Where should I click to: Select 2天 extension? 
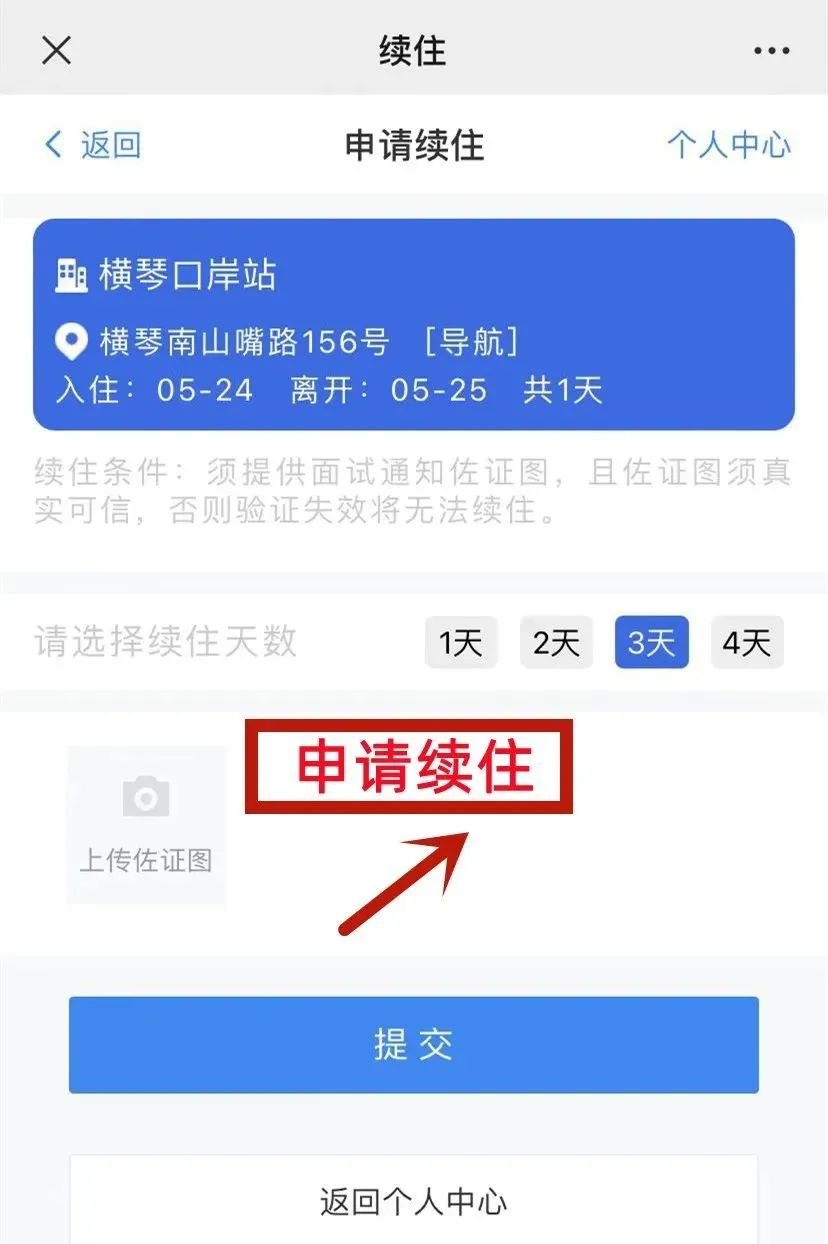(x=556, y=643)
